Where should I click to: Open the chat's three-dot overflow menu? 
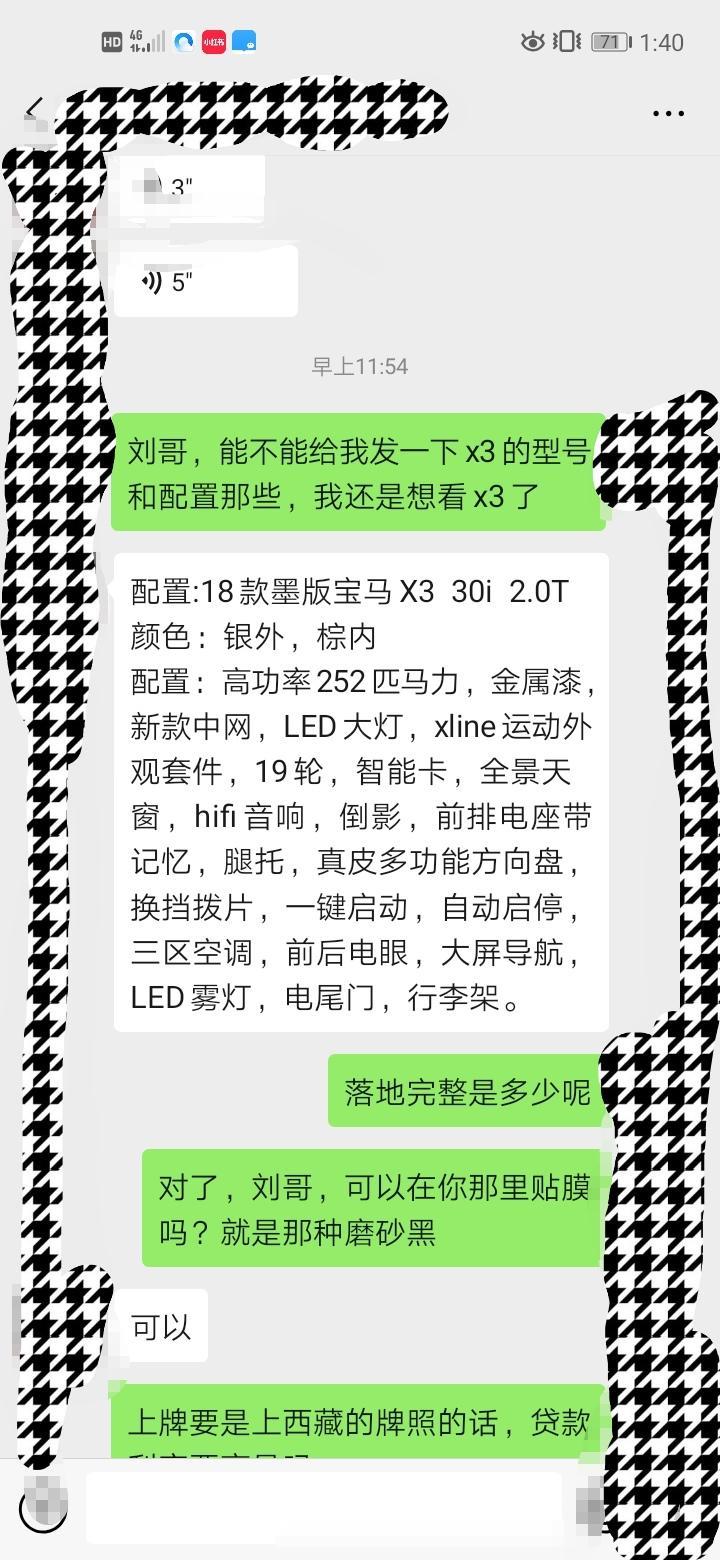coord(668,113)
